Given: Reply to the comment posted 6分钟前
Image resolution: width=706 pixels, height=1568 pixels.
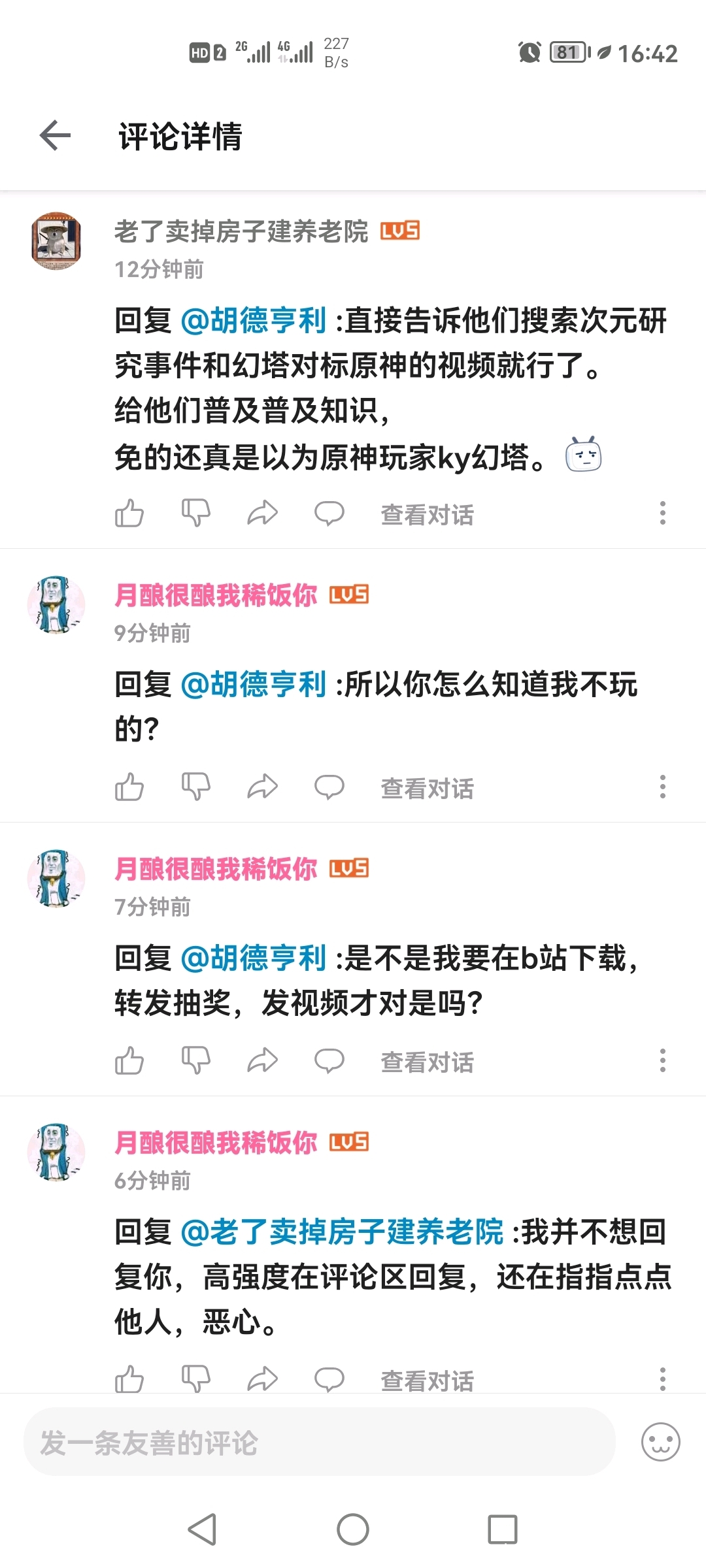Looking at the screenshot, I should coord(329,1379).
